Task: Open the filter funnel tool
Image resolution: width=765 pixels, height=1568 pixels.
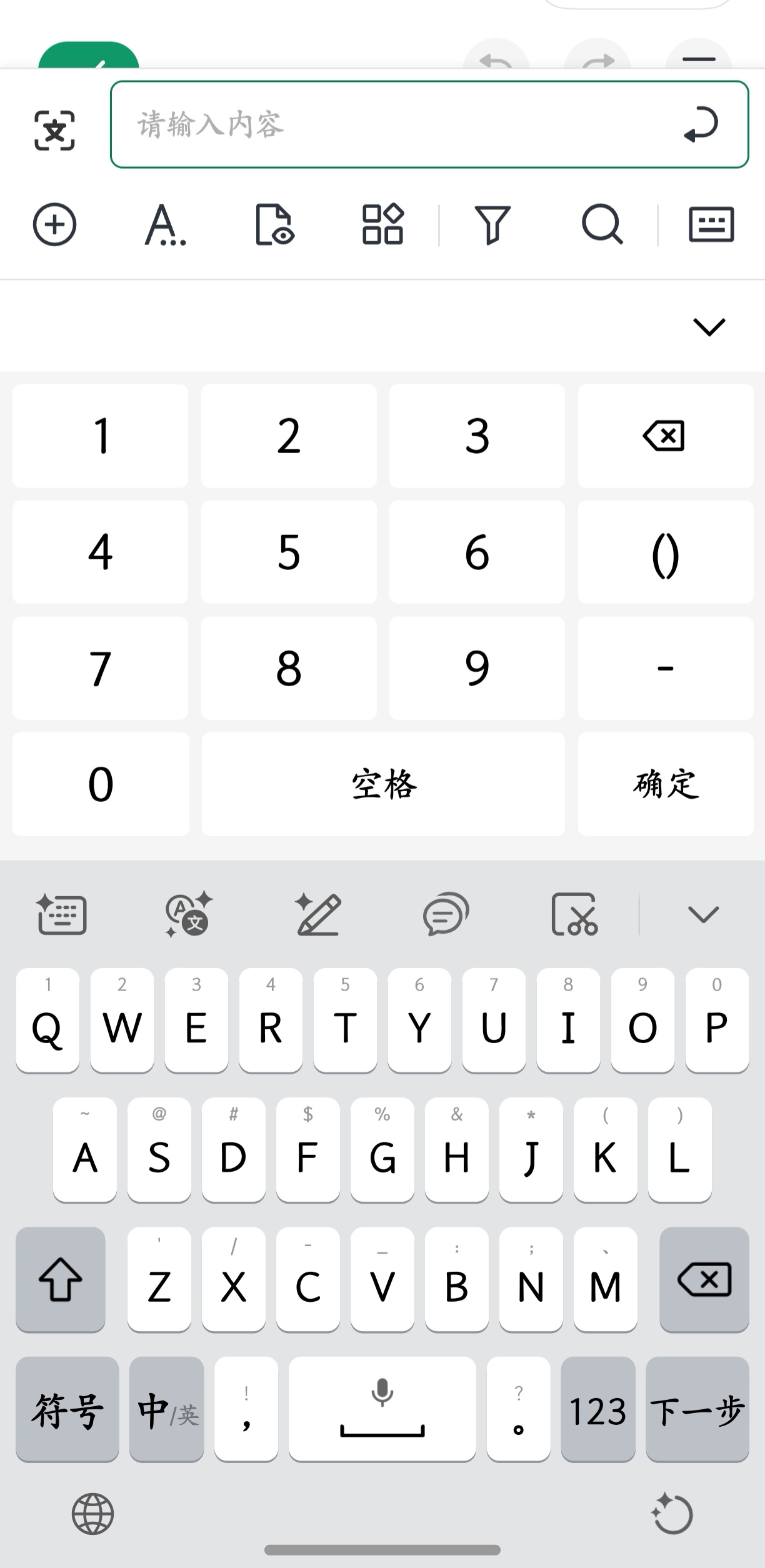Action: point(493,224)
